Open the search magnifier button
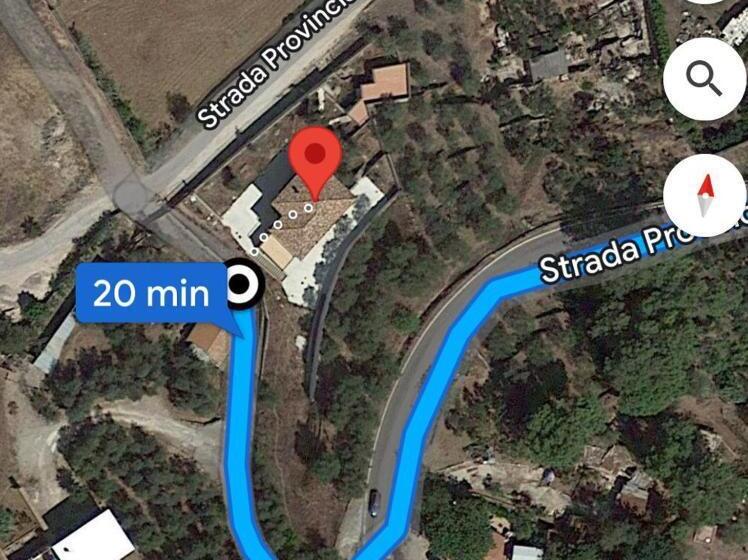 tap(704, 77)
